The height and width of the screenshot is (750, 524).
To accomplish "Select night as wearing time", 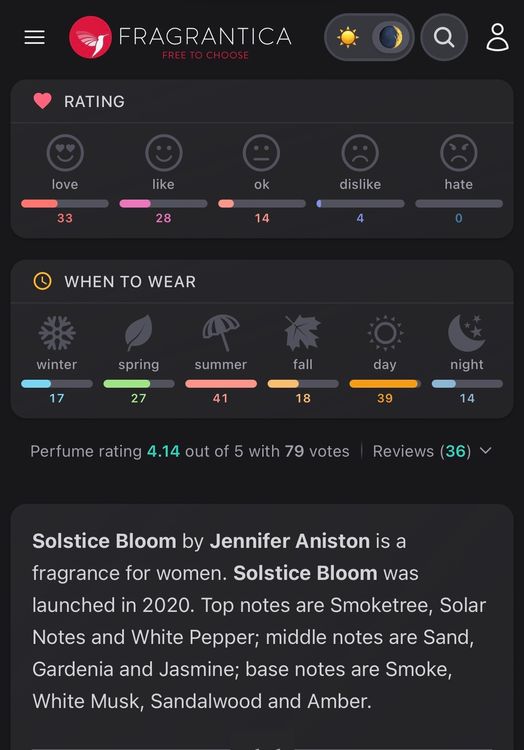I will pos(467,332).
